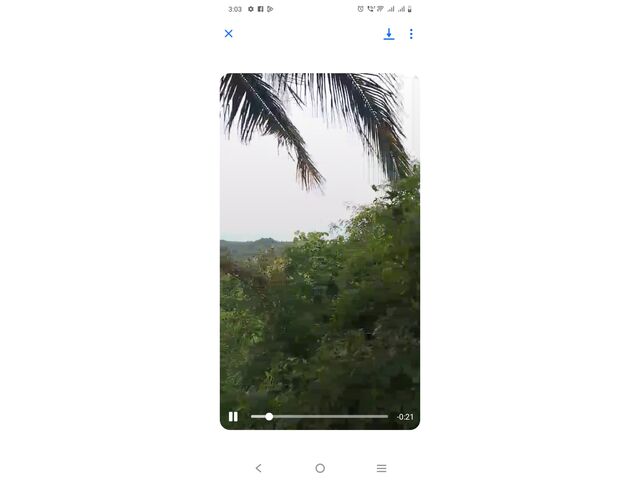The width and height of the screenshot is (640, 480).
Task: Download this video
Action: coord(389,34)
